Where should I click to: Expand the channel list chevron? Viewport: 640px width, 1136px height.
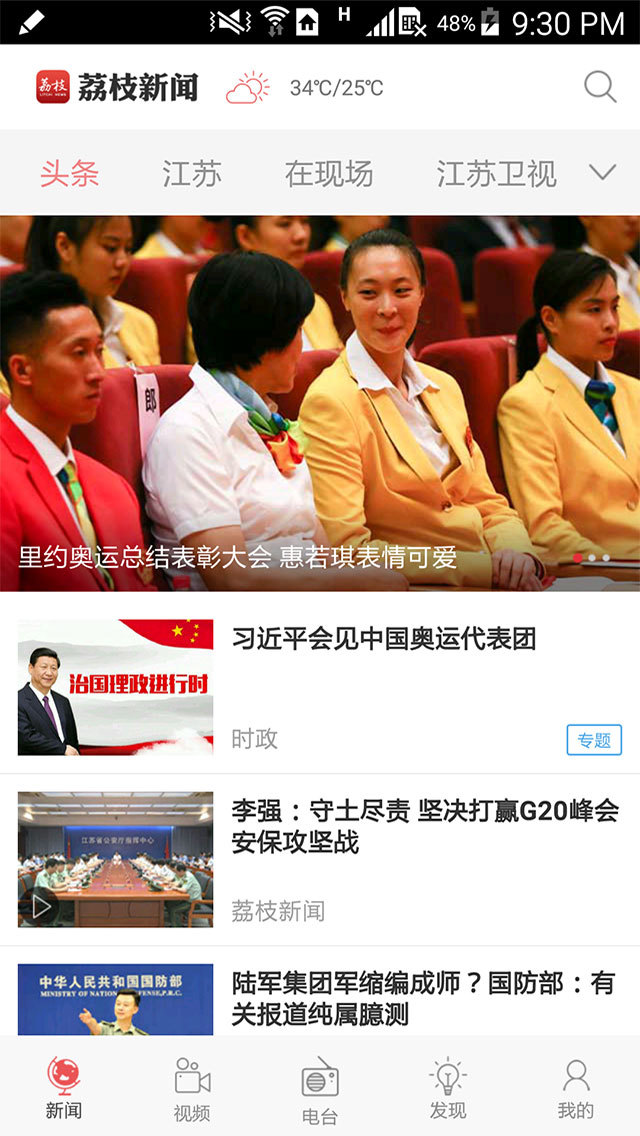[602, 173]
